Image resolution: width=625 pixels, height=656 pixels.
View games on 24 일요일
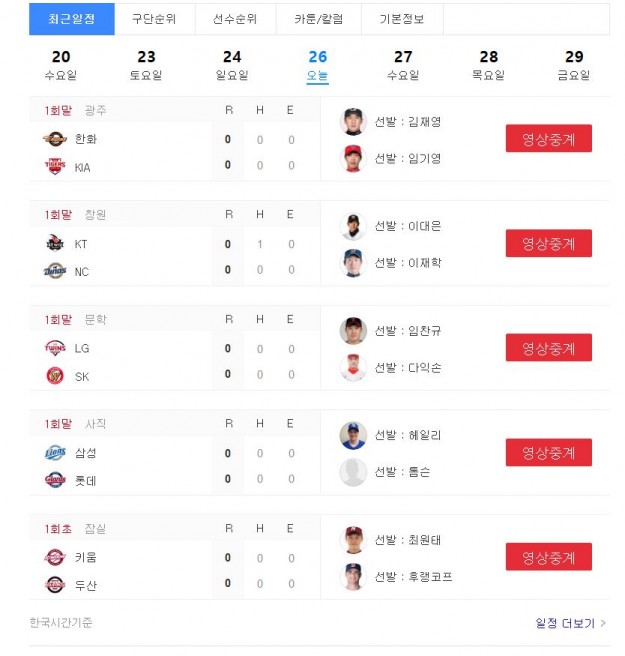[232, 65]
